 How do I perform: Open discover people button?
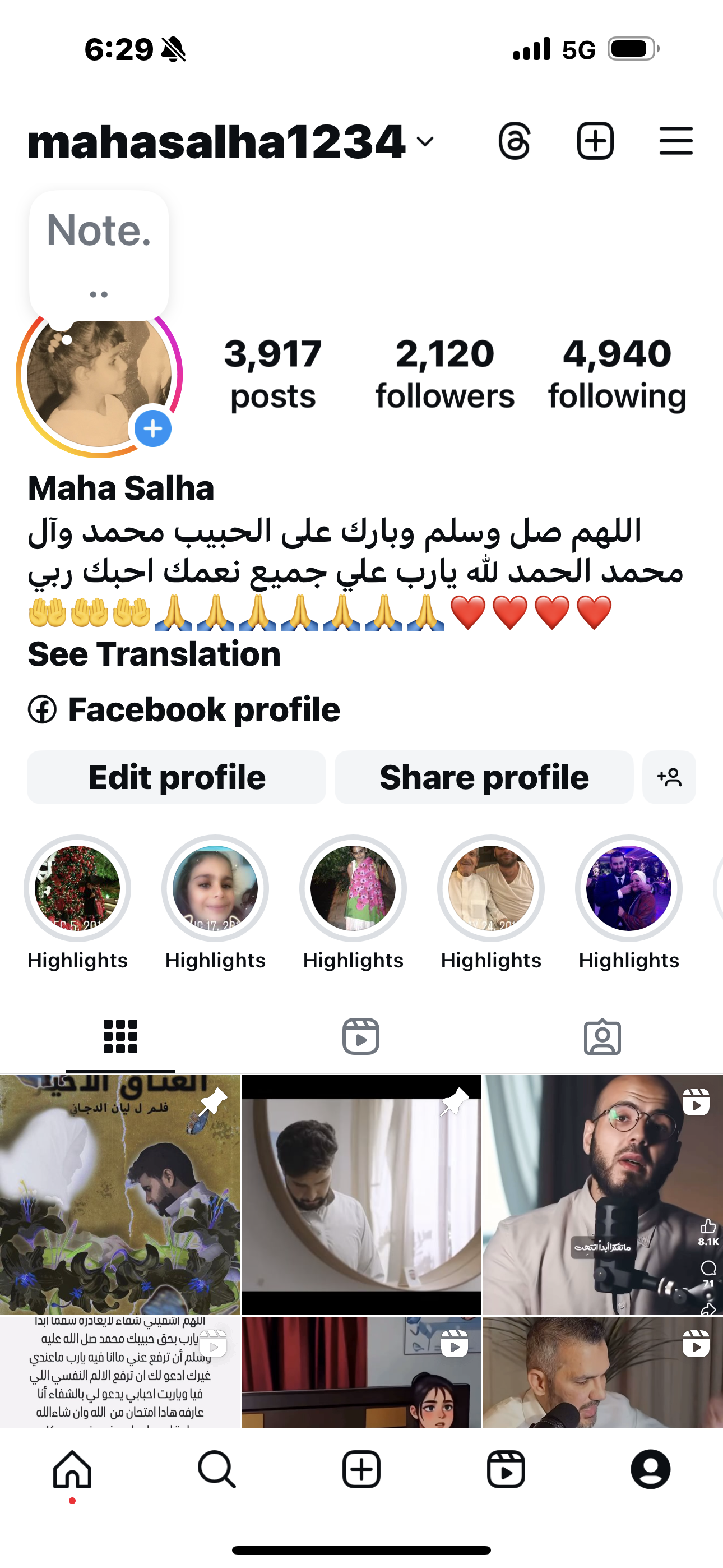click(669, 777)
